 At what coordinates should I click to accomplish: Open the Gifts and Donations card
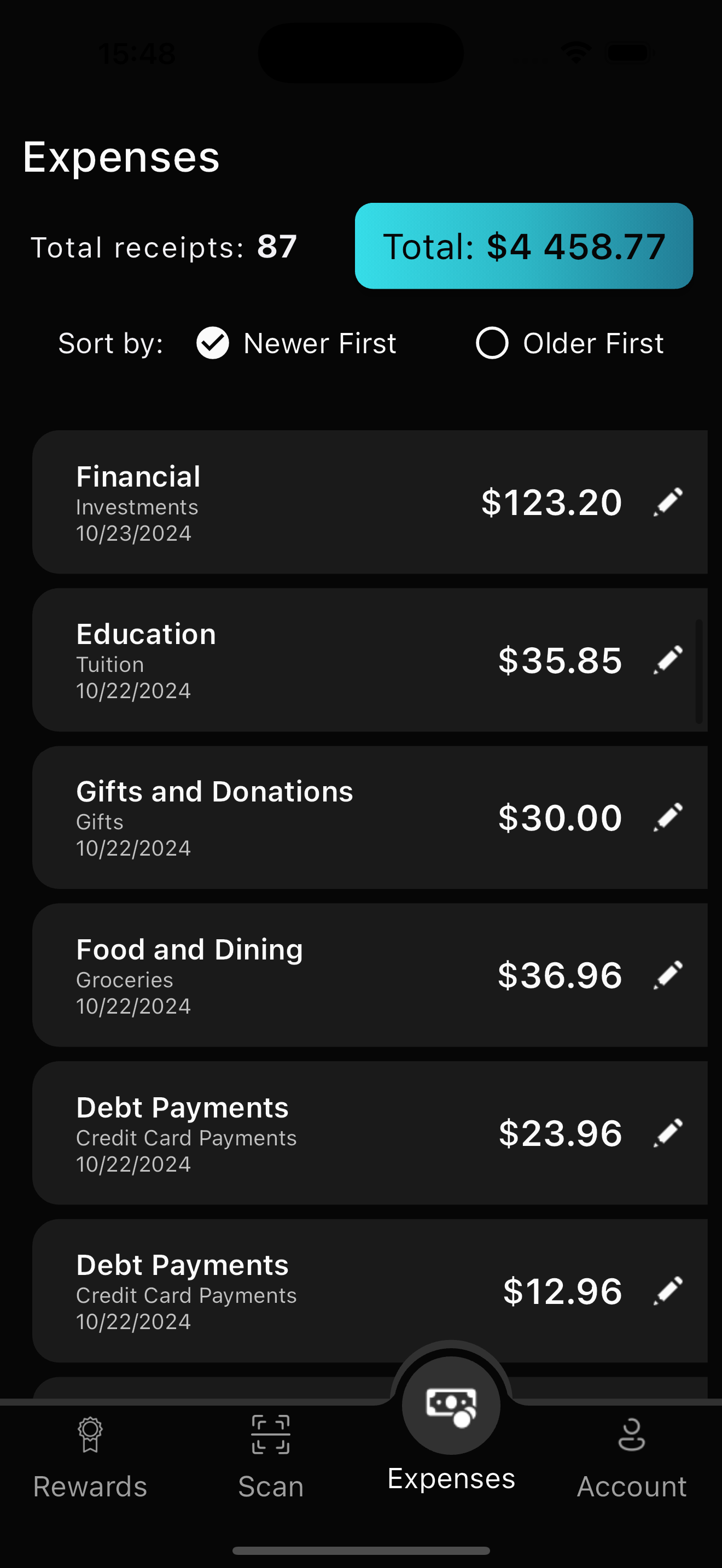(x=370, y=817)
